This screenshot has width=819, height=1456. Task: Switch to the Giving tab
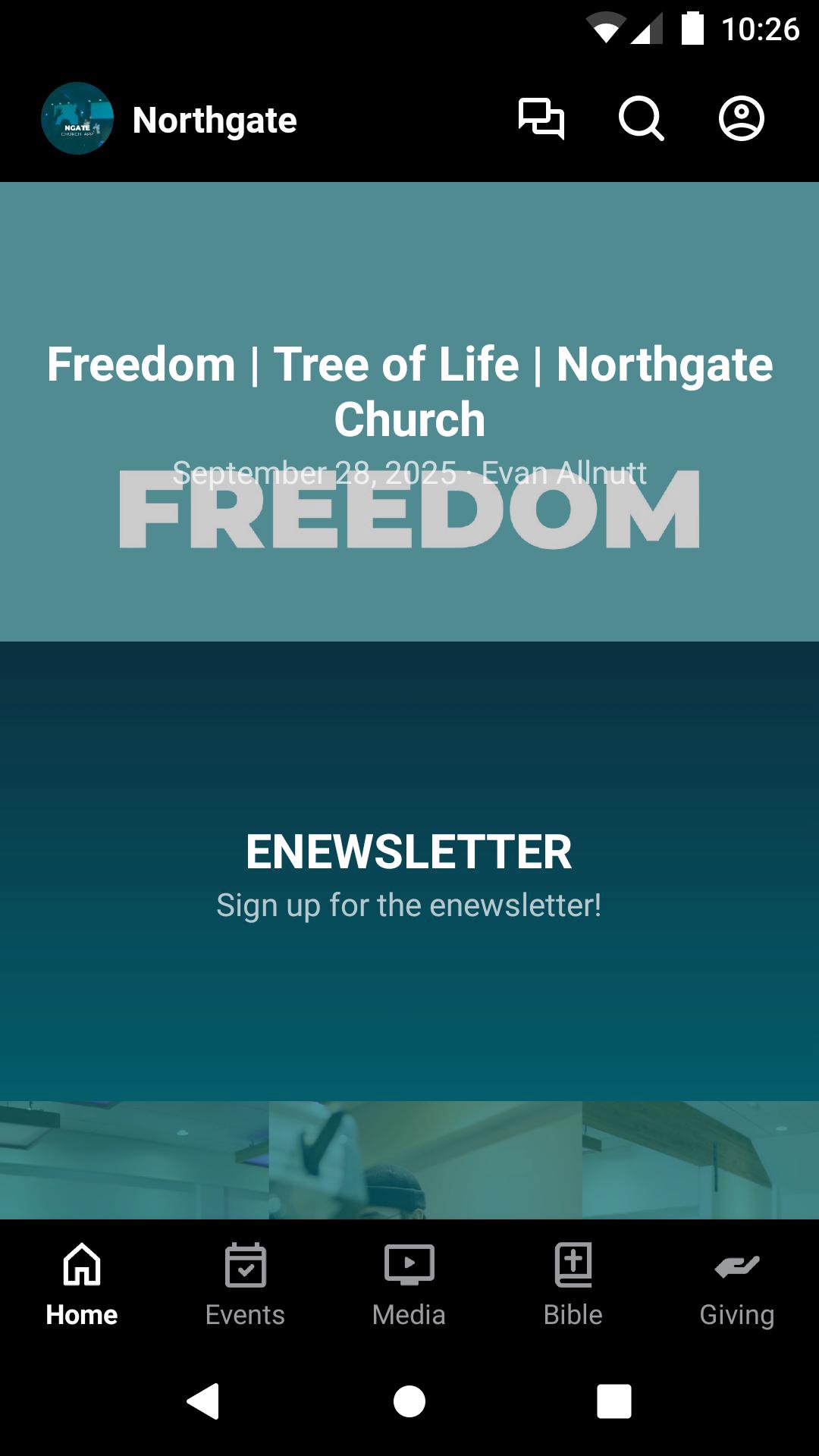click(736, 1285)
